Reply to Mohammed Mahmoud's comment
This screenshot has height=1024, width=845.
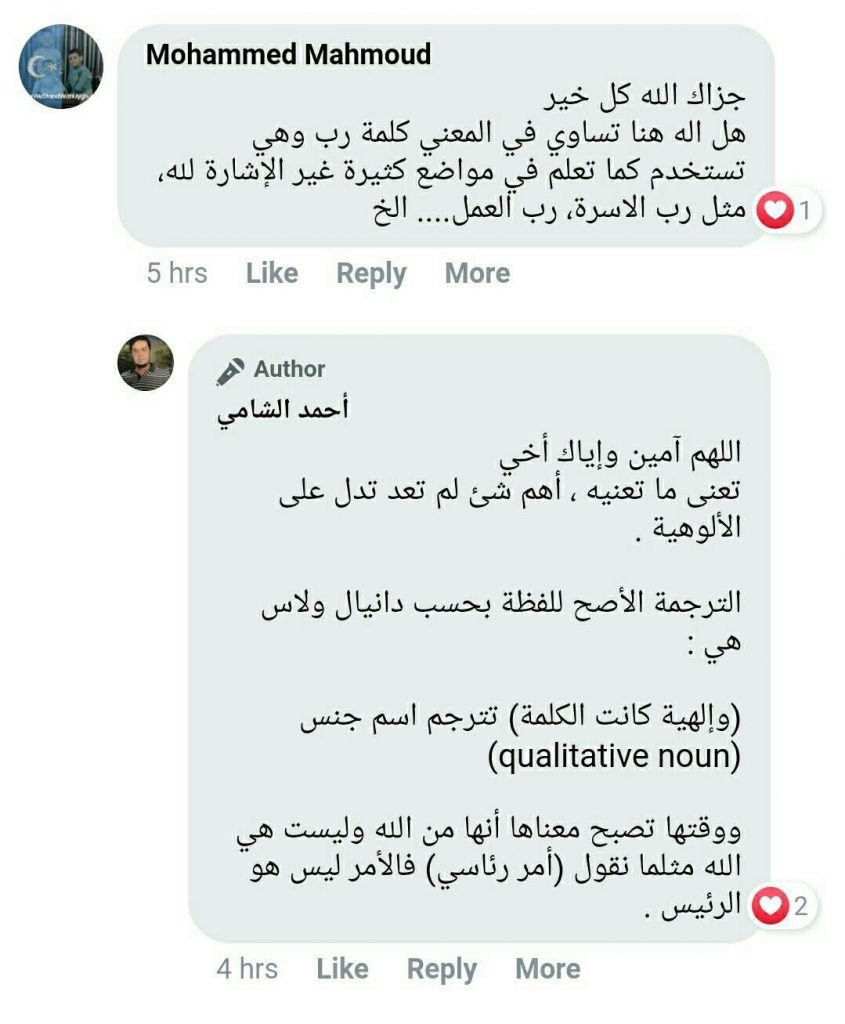coord(371,273)
